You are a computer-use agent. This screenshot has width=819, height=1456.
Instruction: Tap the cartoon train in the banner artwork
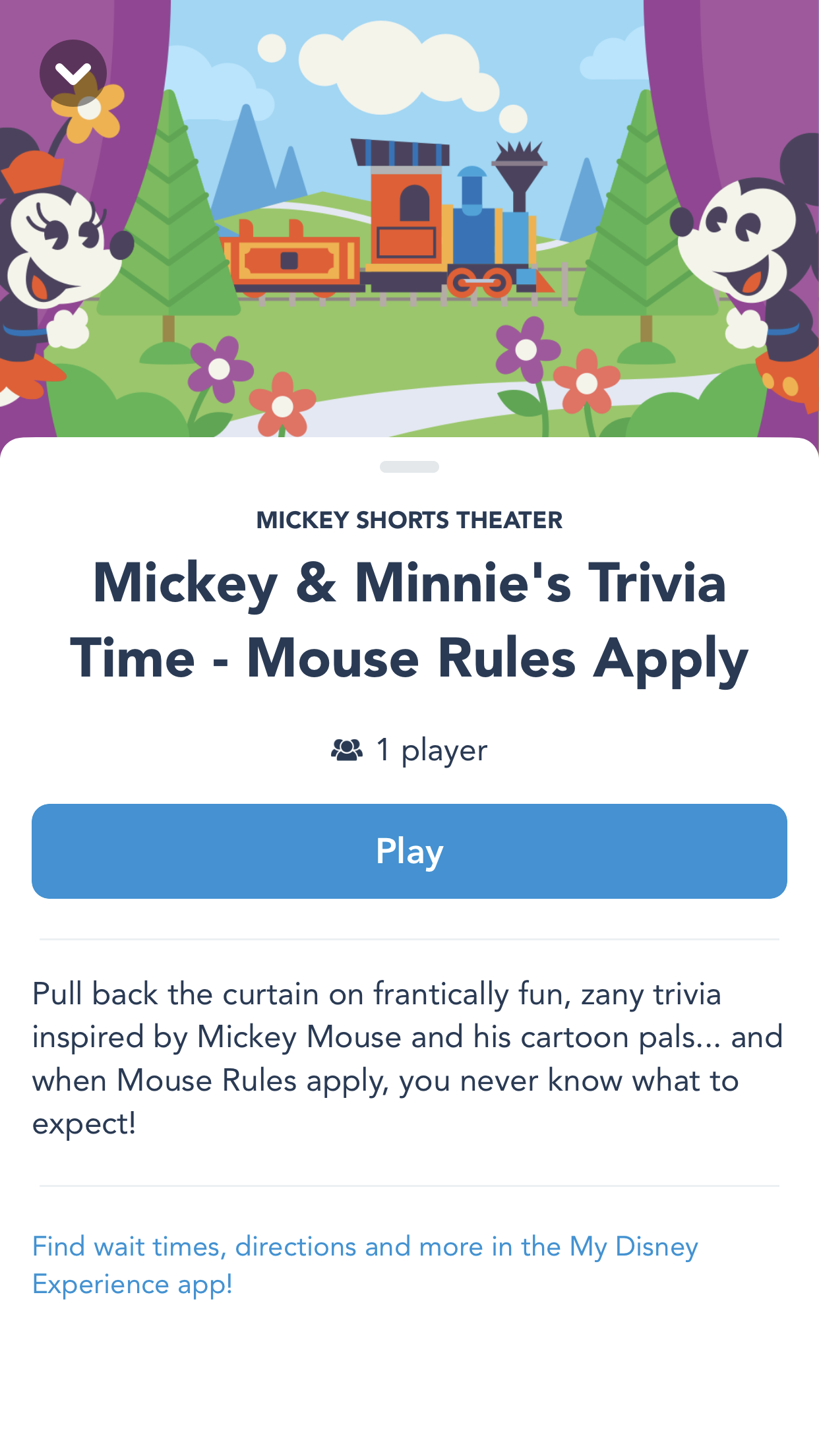click(429, 224)
